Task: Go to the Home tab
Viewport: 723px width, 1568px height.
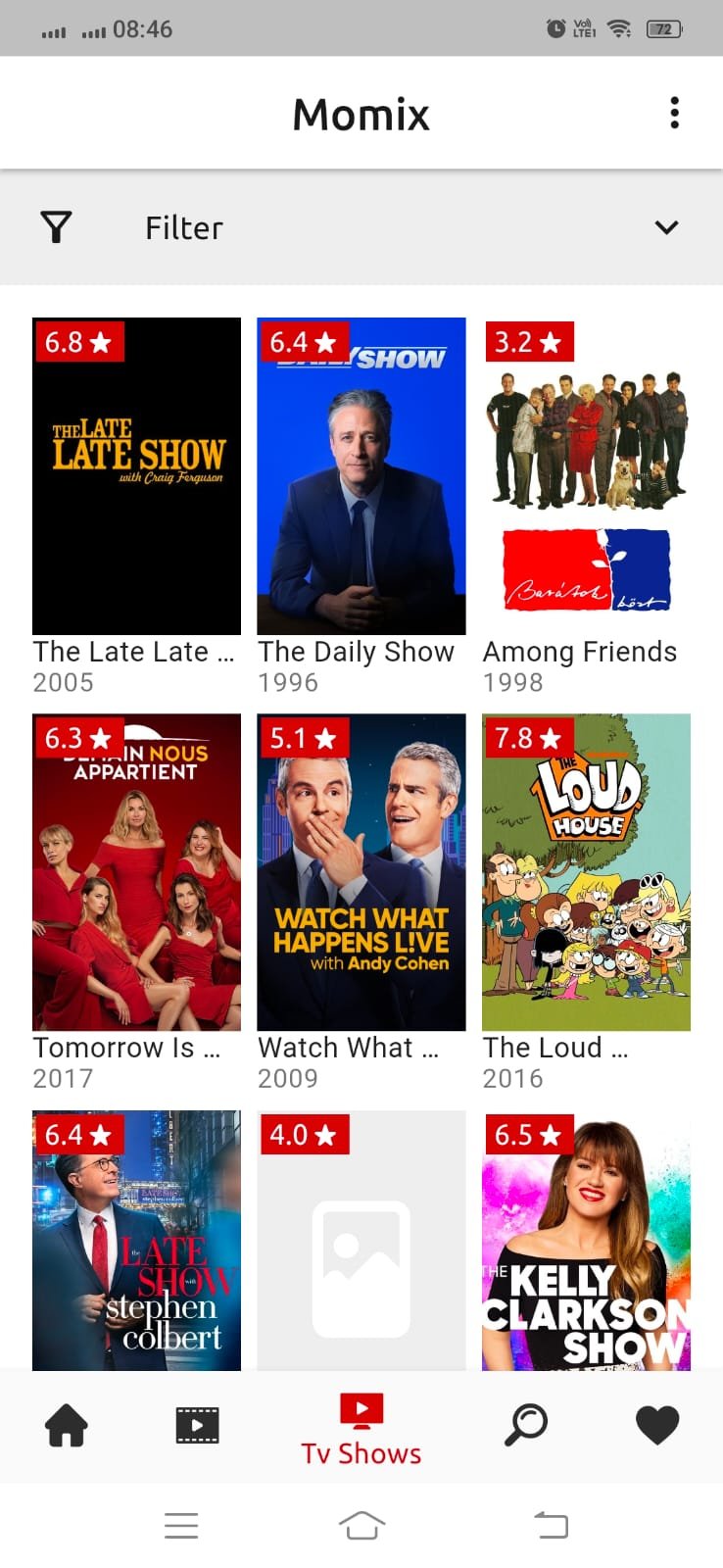Action: tap(67, 1425)
